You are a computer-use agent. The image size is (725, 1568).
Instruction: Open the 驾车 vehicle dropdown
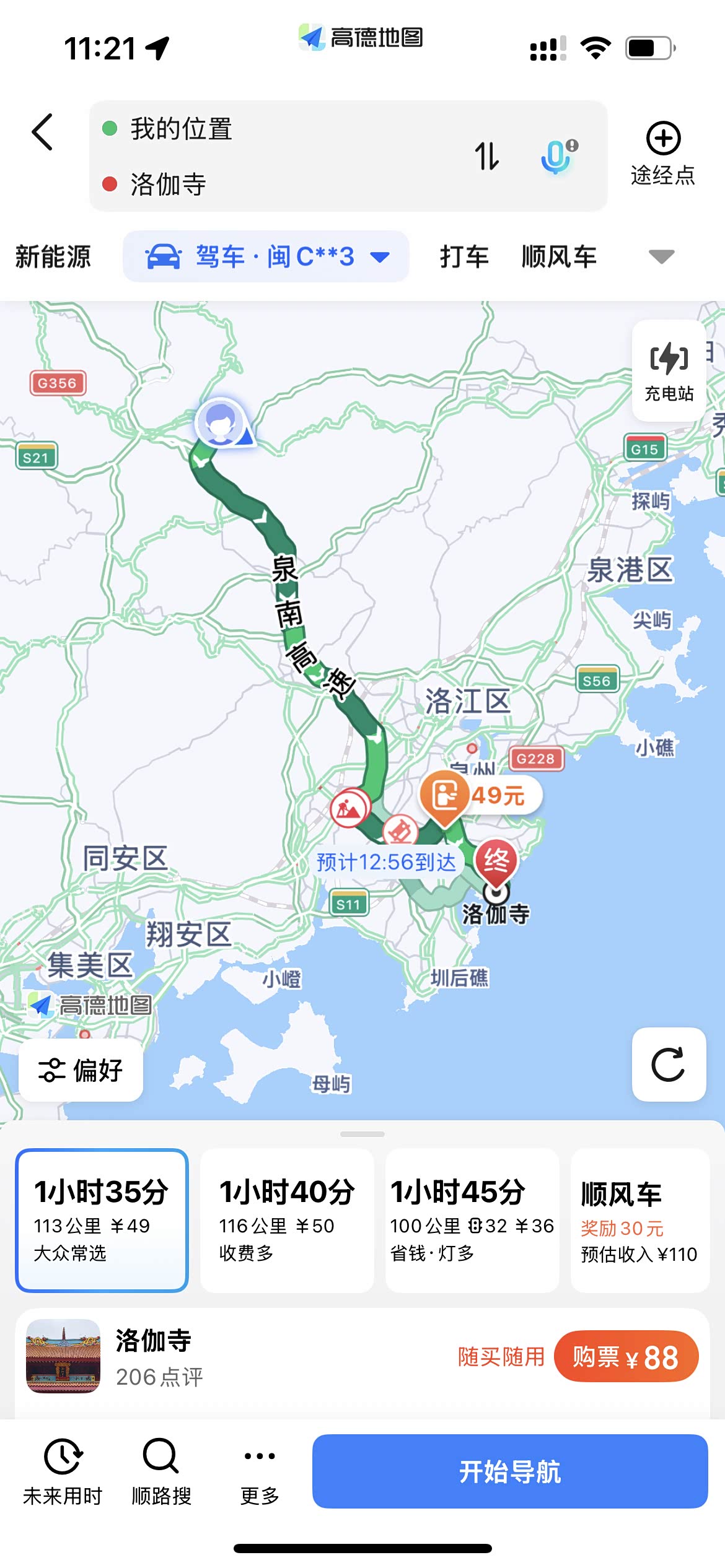tap(266, 256)
